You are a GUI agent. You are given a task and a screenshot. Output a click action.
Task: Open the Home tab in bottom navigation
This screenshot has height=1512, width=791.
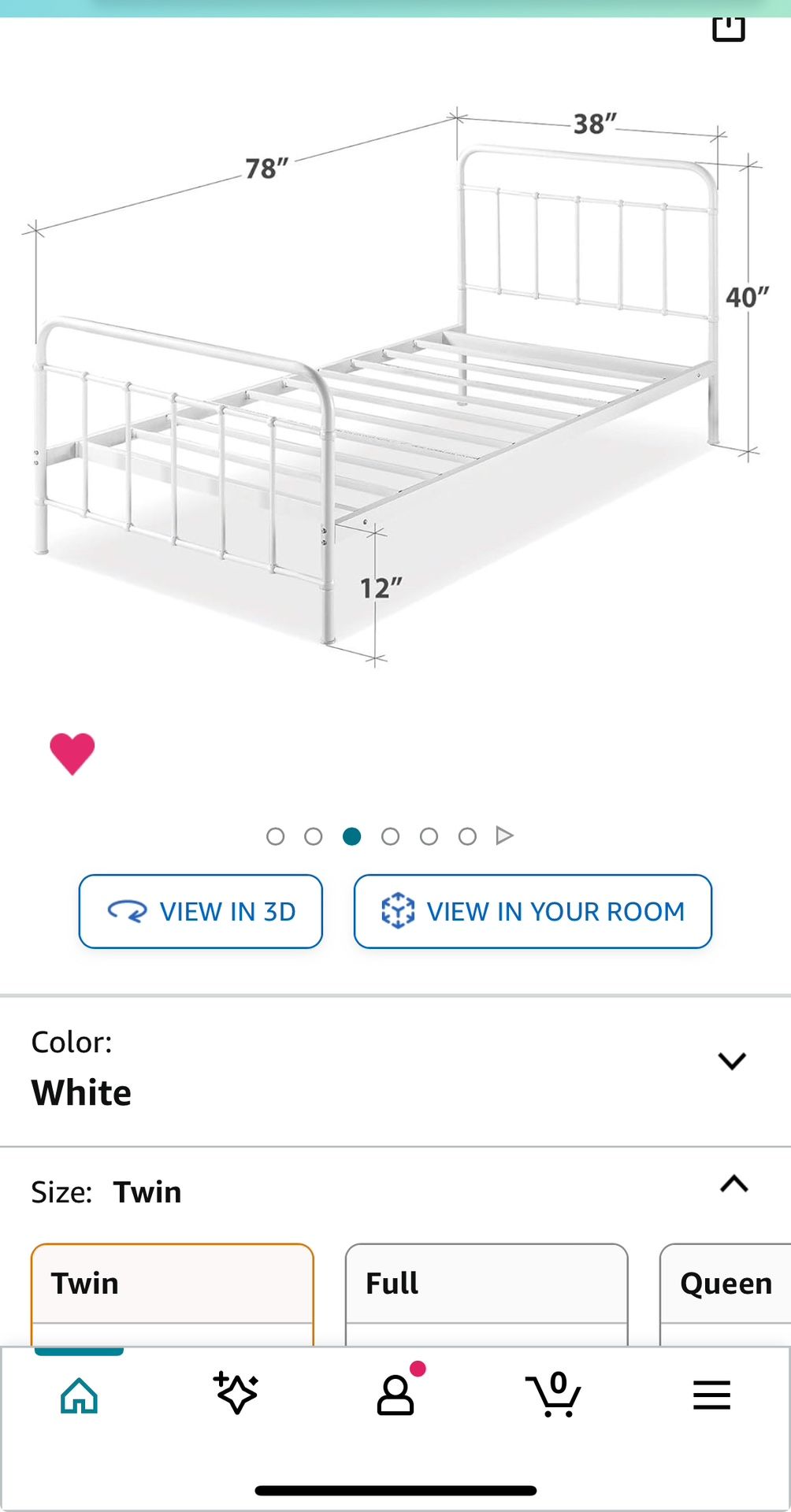(79, 1395)
